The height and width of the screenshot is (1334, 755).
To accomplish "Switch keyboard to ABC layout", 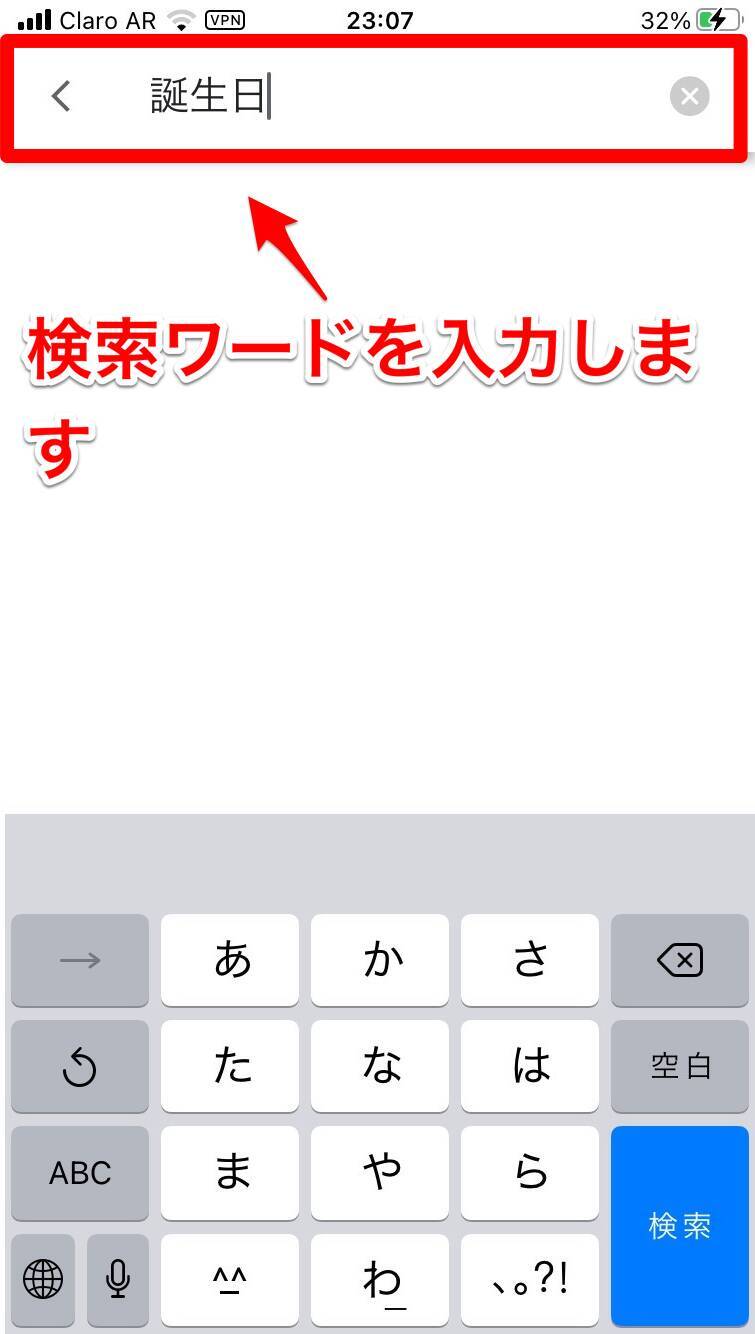I will [80, 1172].
